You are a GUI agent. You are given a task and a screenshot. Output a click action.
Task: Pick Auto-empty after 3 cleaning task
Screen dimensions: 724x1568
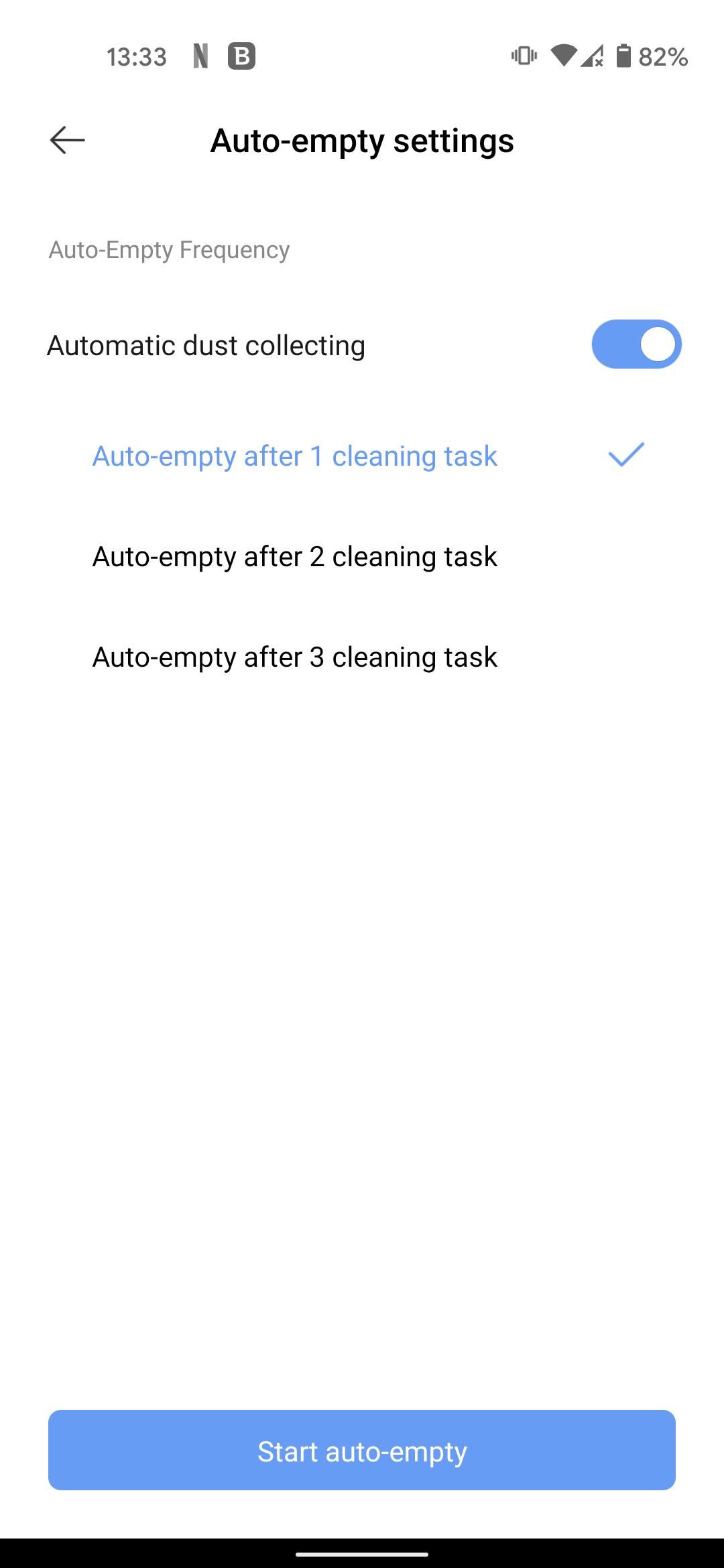295,657
